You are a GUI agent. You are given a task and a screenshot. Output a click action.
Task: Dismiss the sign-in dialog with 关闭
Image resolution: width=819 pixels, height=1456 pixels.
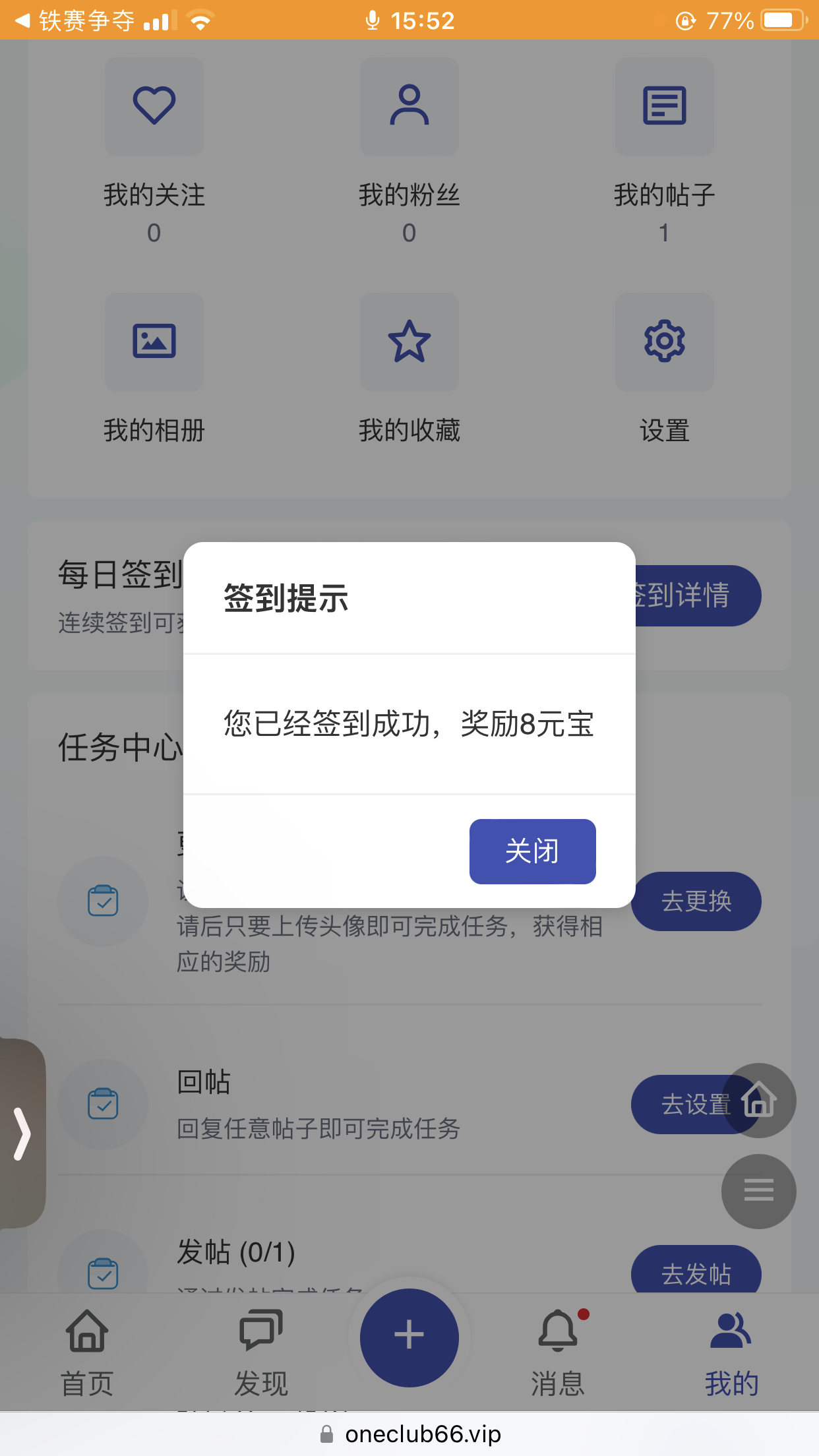tap(532, 851)
